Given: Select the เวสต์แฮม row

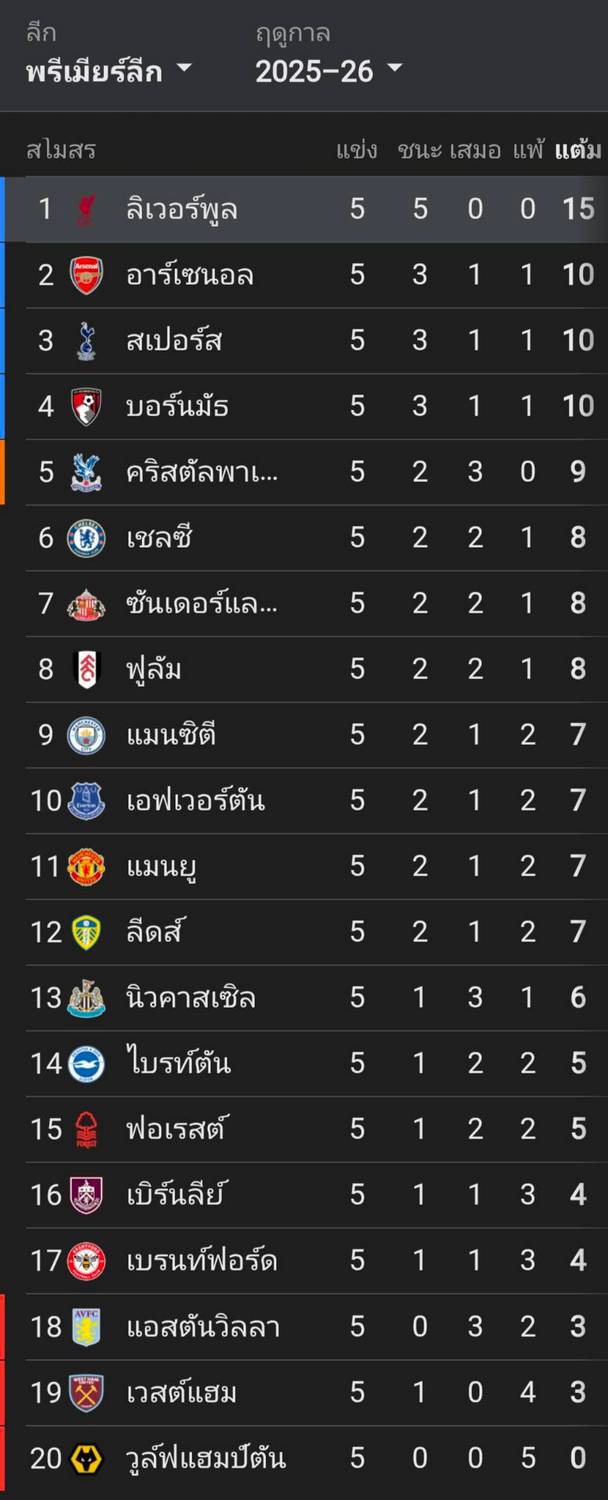Looking at the screenshot, I should click(x=181, y=1393).
